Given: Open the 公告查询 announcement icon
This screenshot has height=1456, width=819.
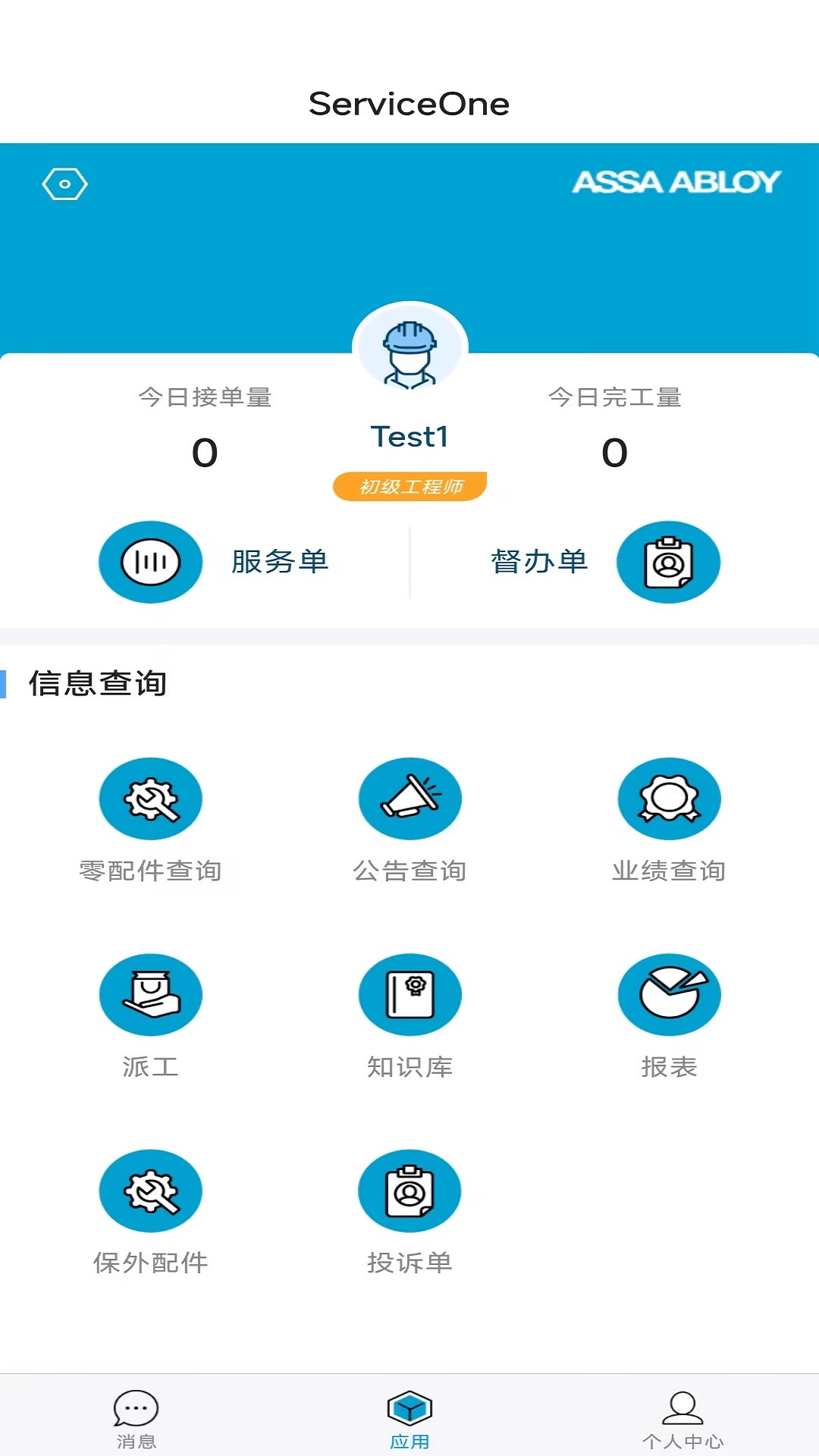Looking at the screenshot, I should click(x=409, y=798).
